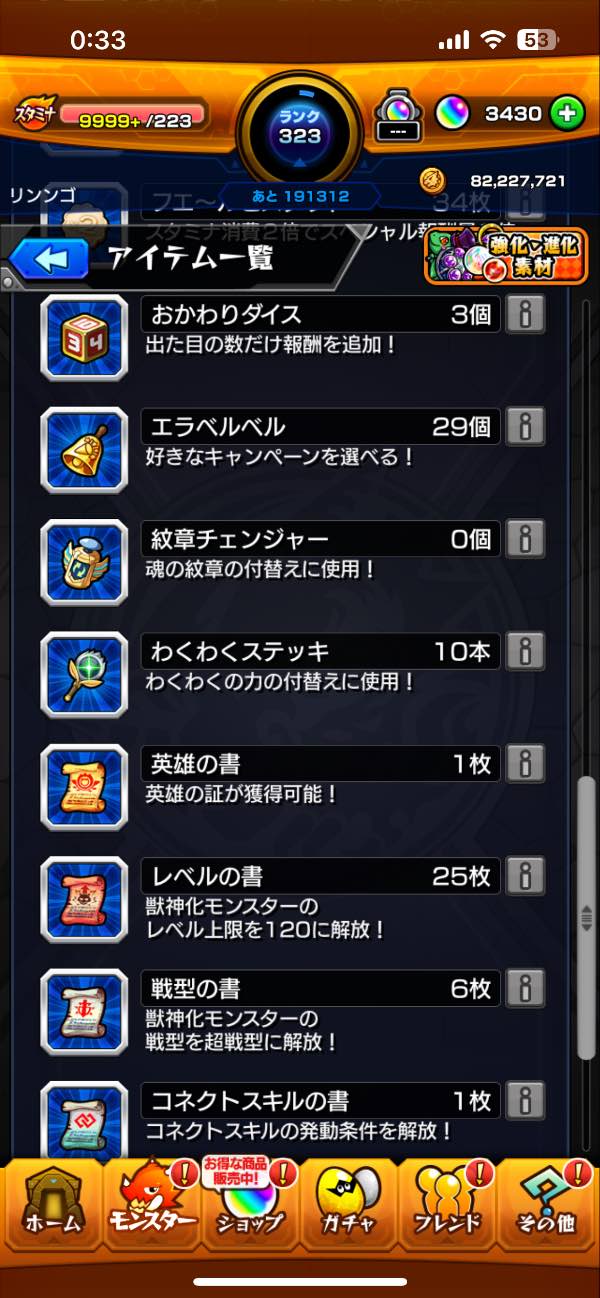Image resolution: width=600 pixels, height=1298 pixels.
Task: Go back using the blue arrow button
Action: tap(48, 260)
